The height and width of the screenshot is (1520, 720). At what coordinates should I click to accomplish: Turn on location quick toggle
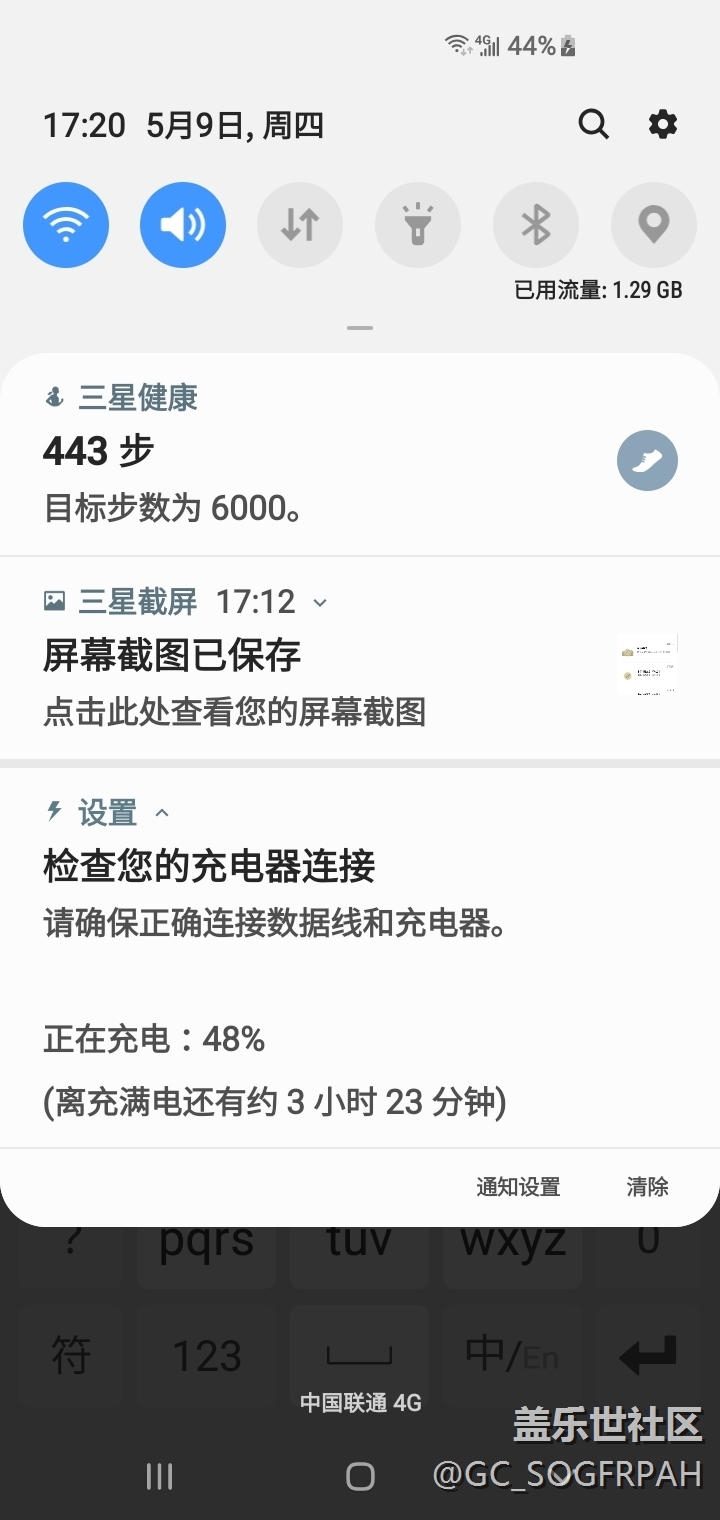point(653,225)
